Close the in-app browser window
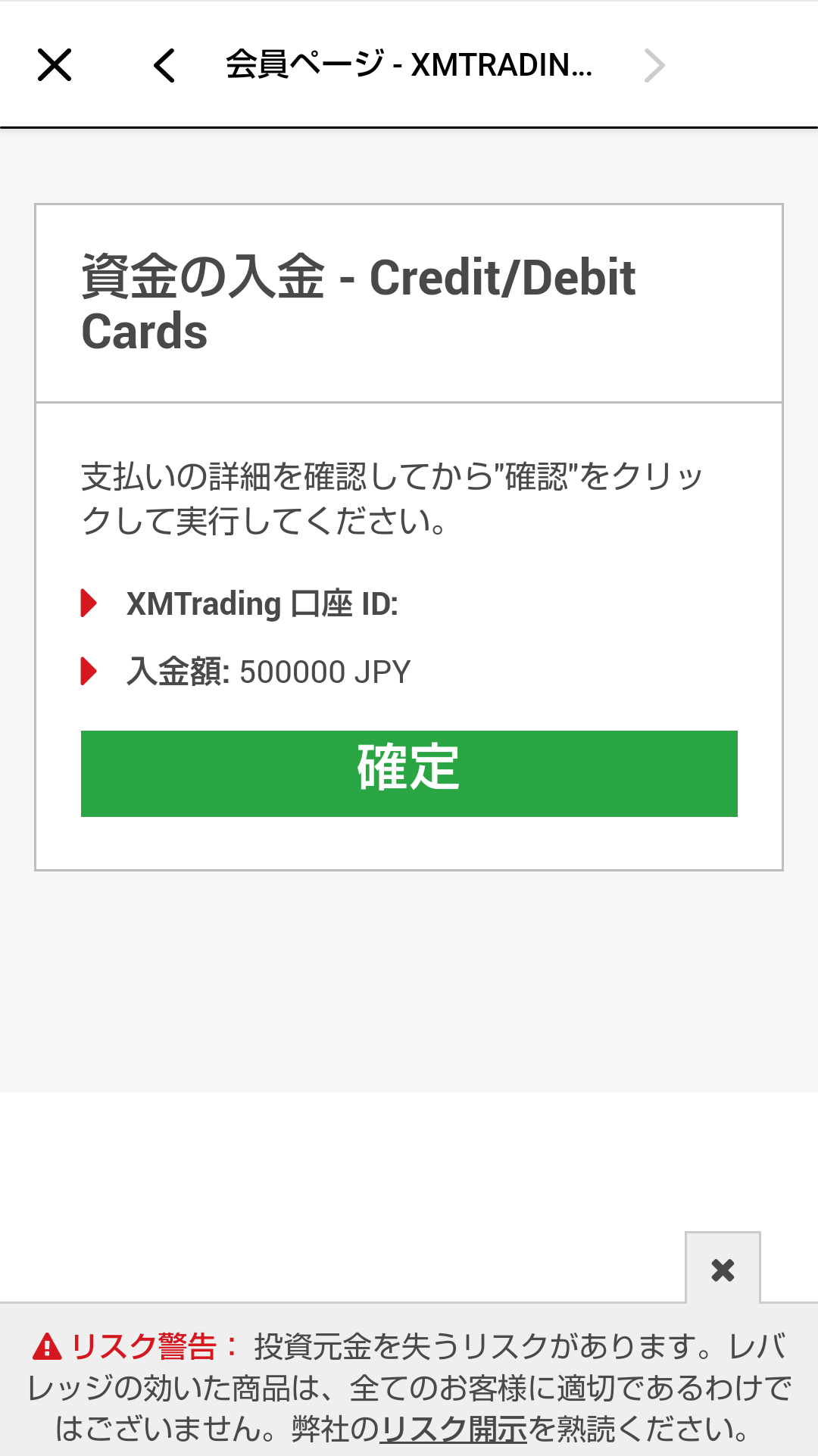 (55, 65)
